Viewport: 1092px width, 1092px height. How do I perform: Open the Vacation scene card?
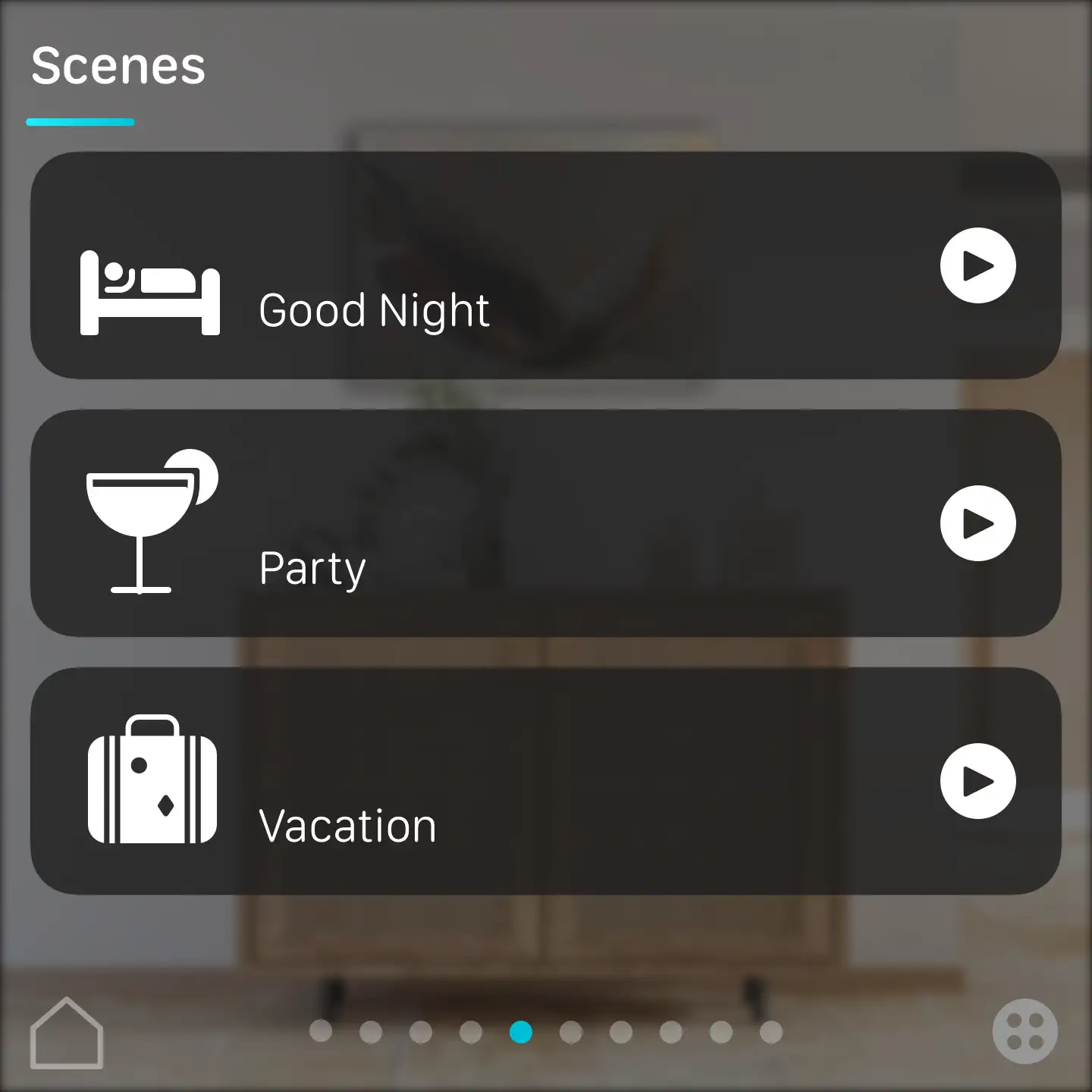click(531, 781)
